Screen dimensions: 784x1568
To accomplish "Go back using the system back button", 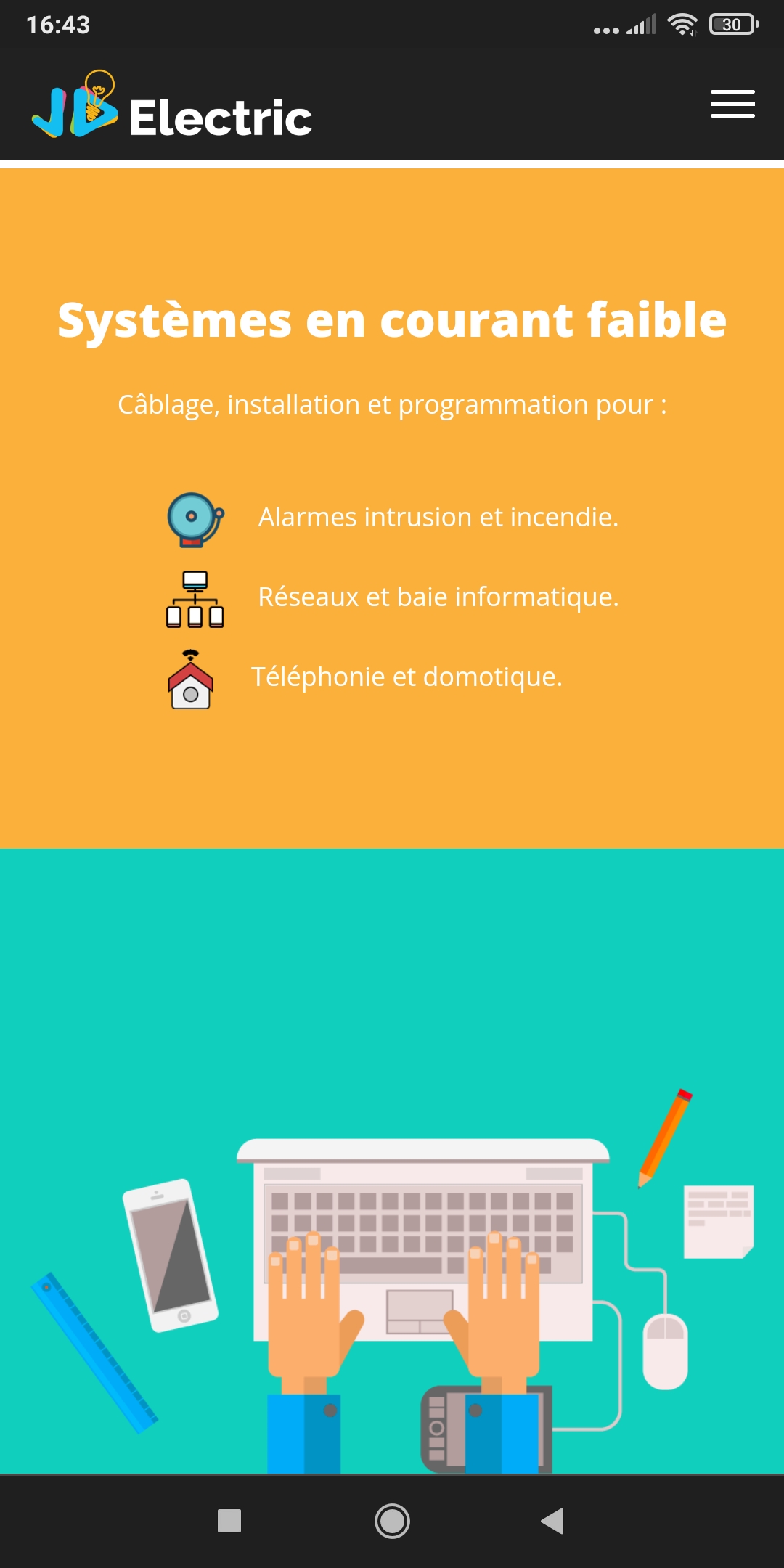I will (x=553, y=1520).
